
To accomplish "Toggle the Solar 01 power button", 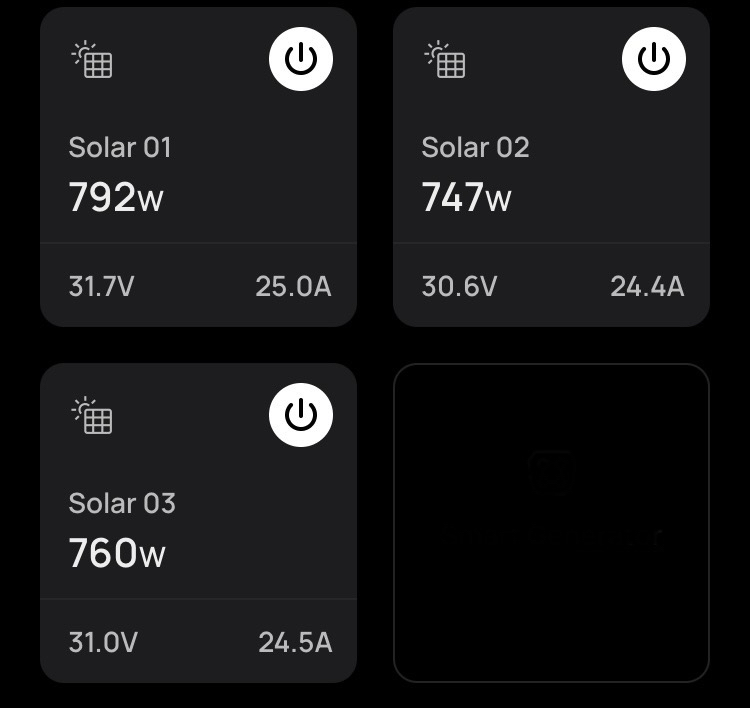I will (x=300, y=59).
